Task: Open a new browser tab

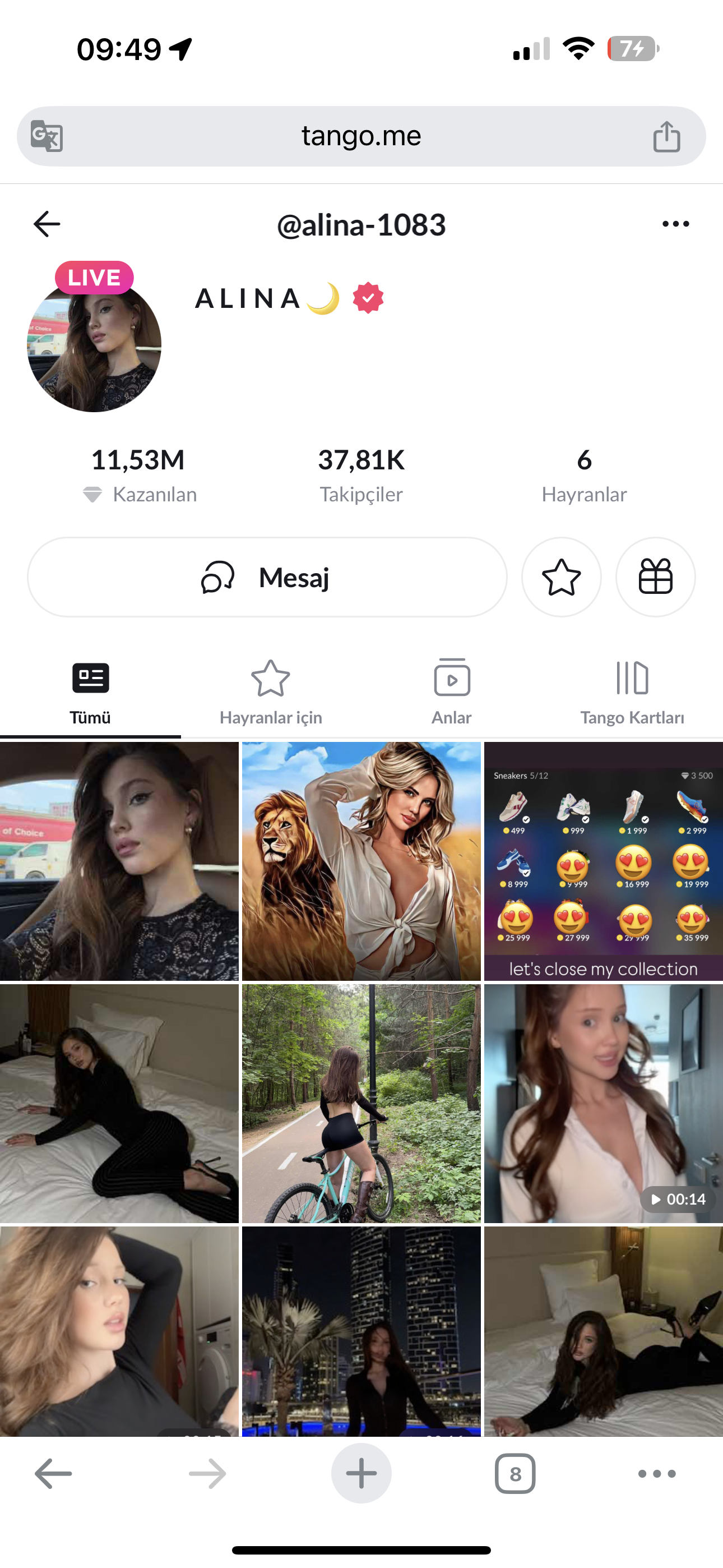Action: point(361,1473)
